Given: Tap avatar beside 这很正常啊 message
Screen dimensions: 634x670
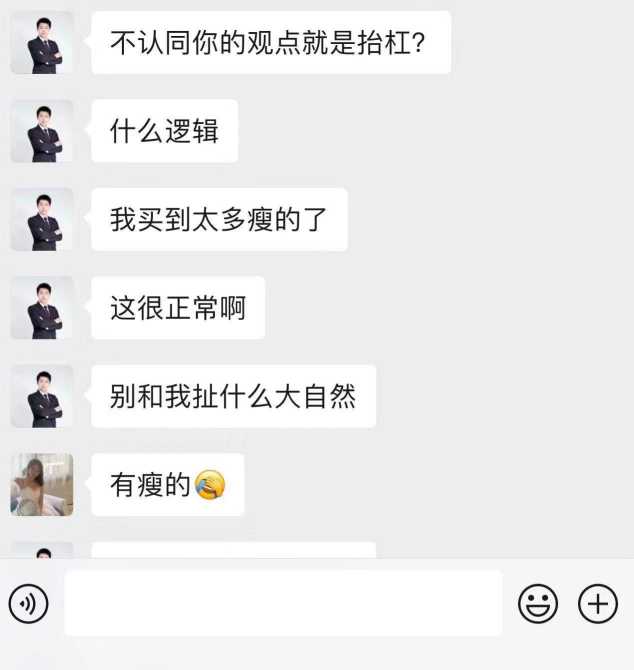Looking at the screenshot, I should [42, 308].
